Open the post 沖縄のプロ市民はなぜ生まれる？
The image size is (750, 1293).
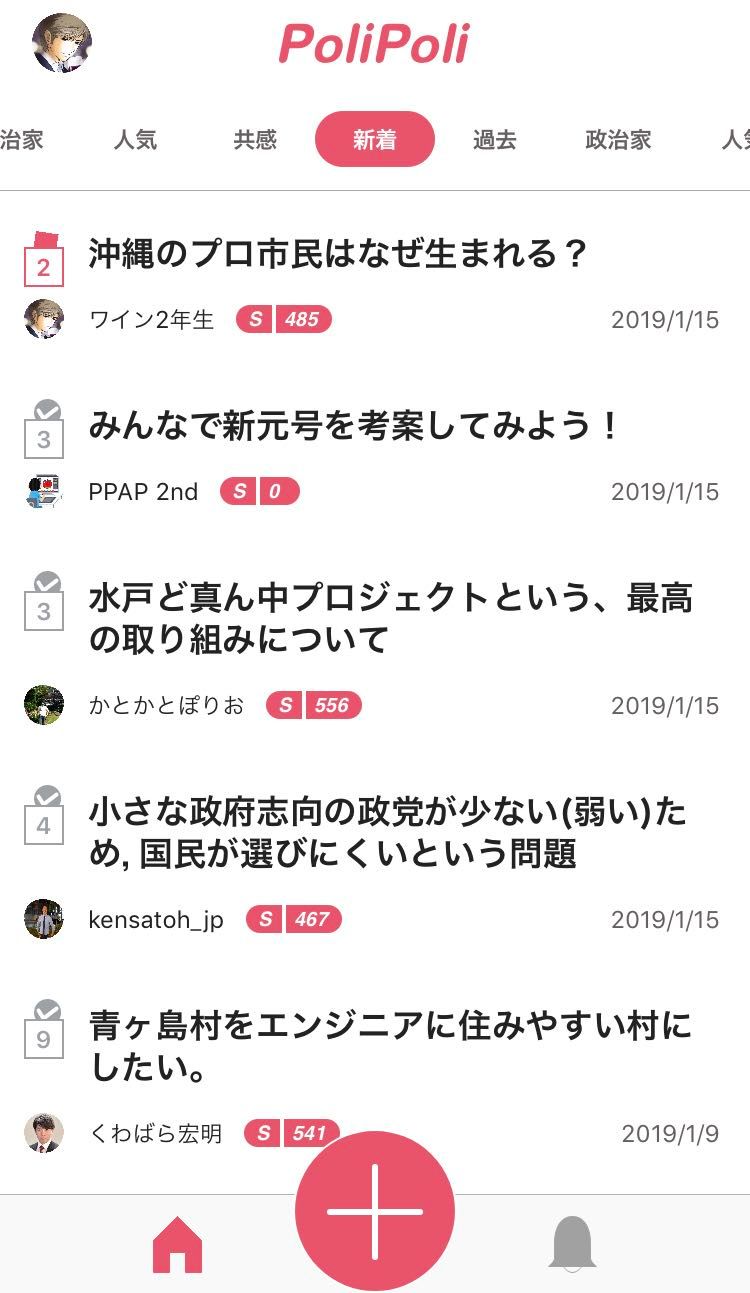tap(337, 254)
